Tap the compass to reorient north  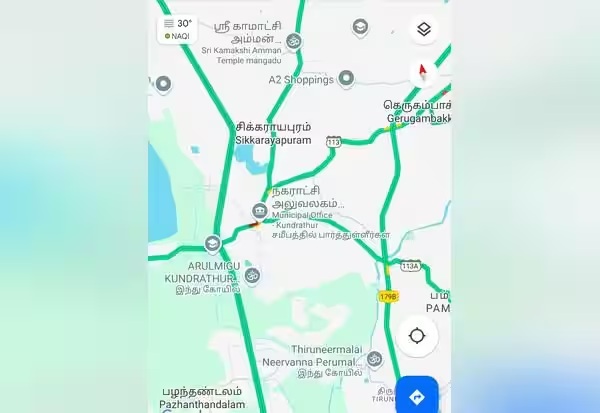click(422, 72)
